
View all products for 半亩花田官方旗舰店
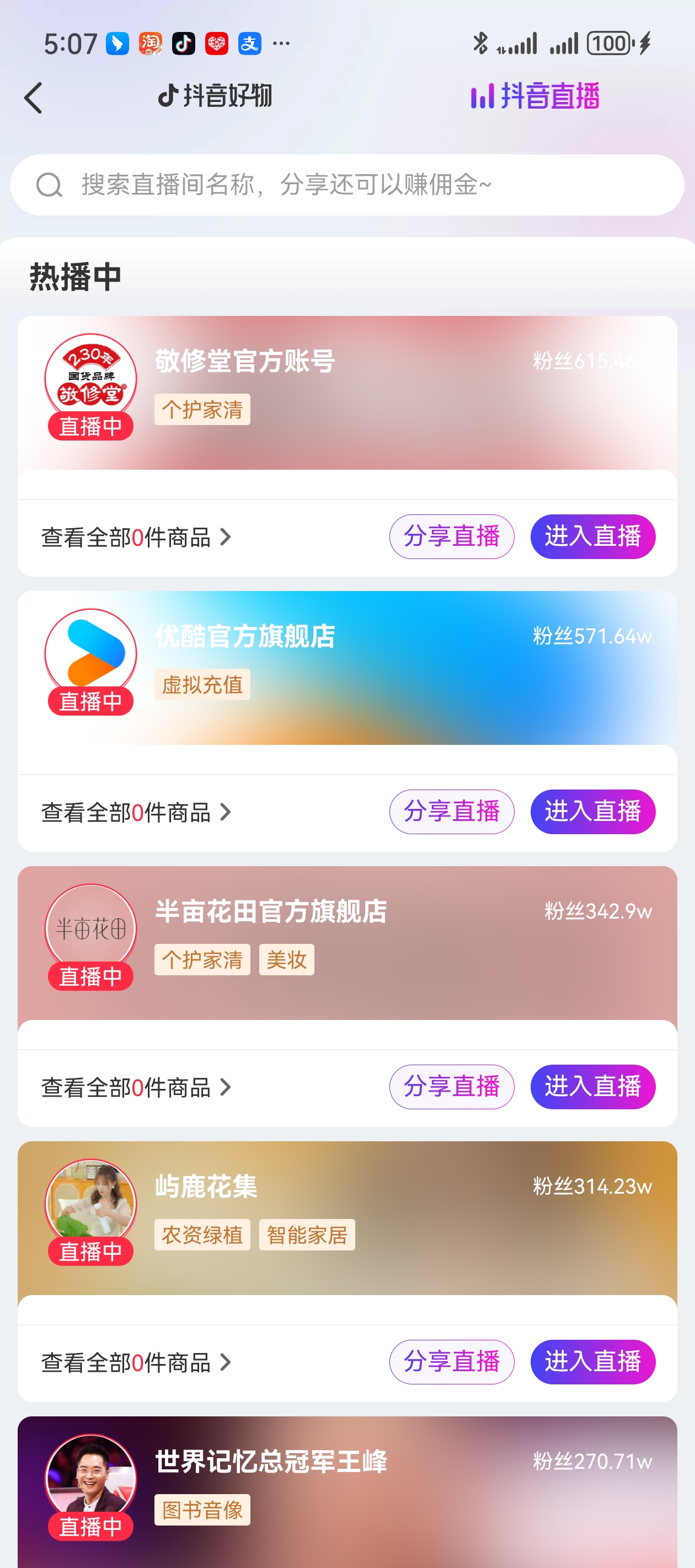pos(136,1088)
